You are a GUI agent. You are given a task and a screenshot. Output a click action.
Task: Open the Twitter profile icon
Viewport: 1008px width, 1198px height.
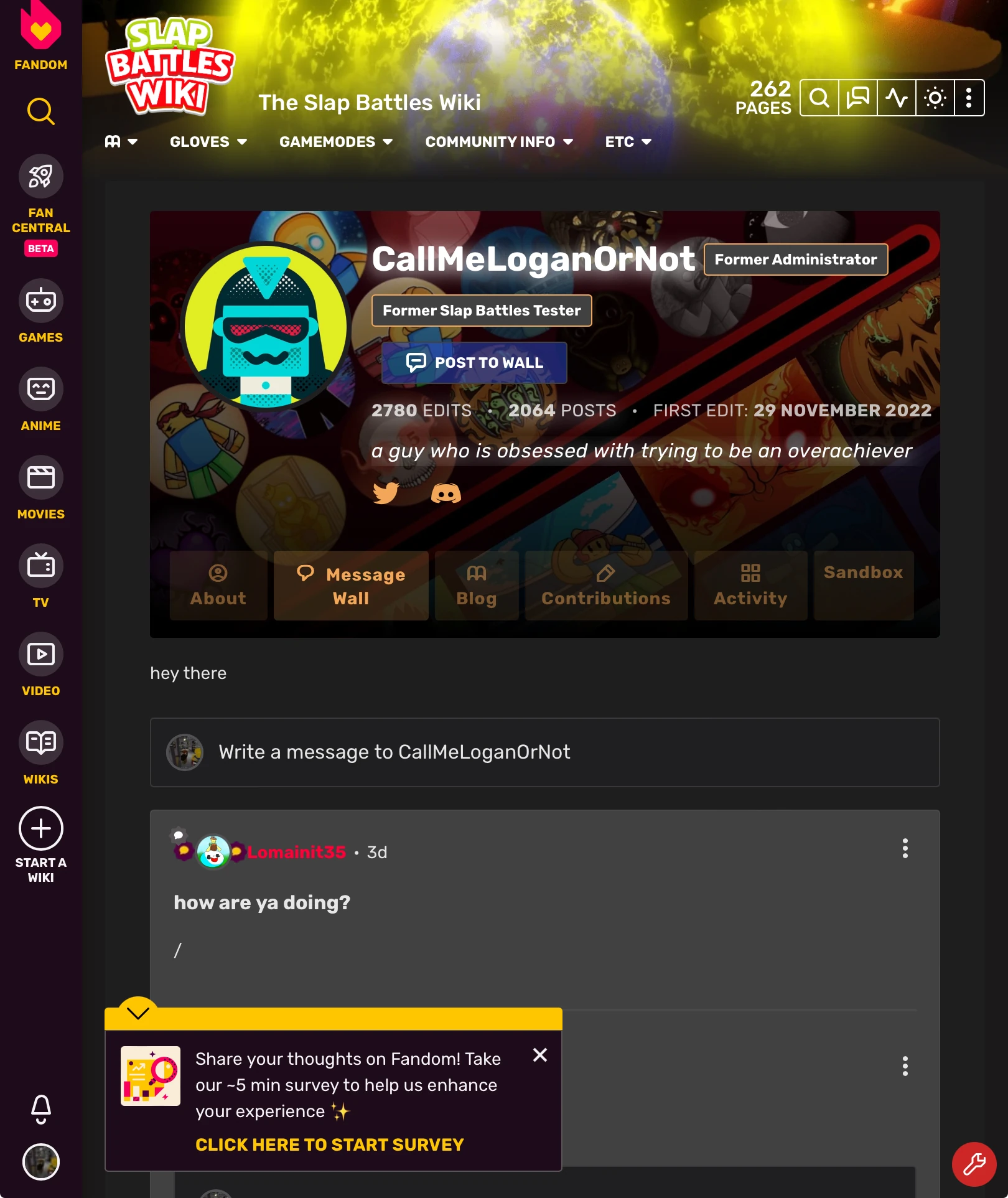tap(386, 493)
